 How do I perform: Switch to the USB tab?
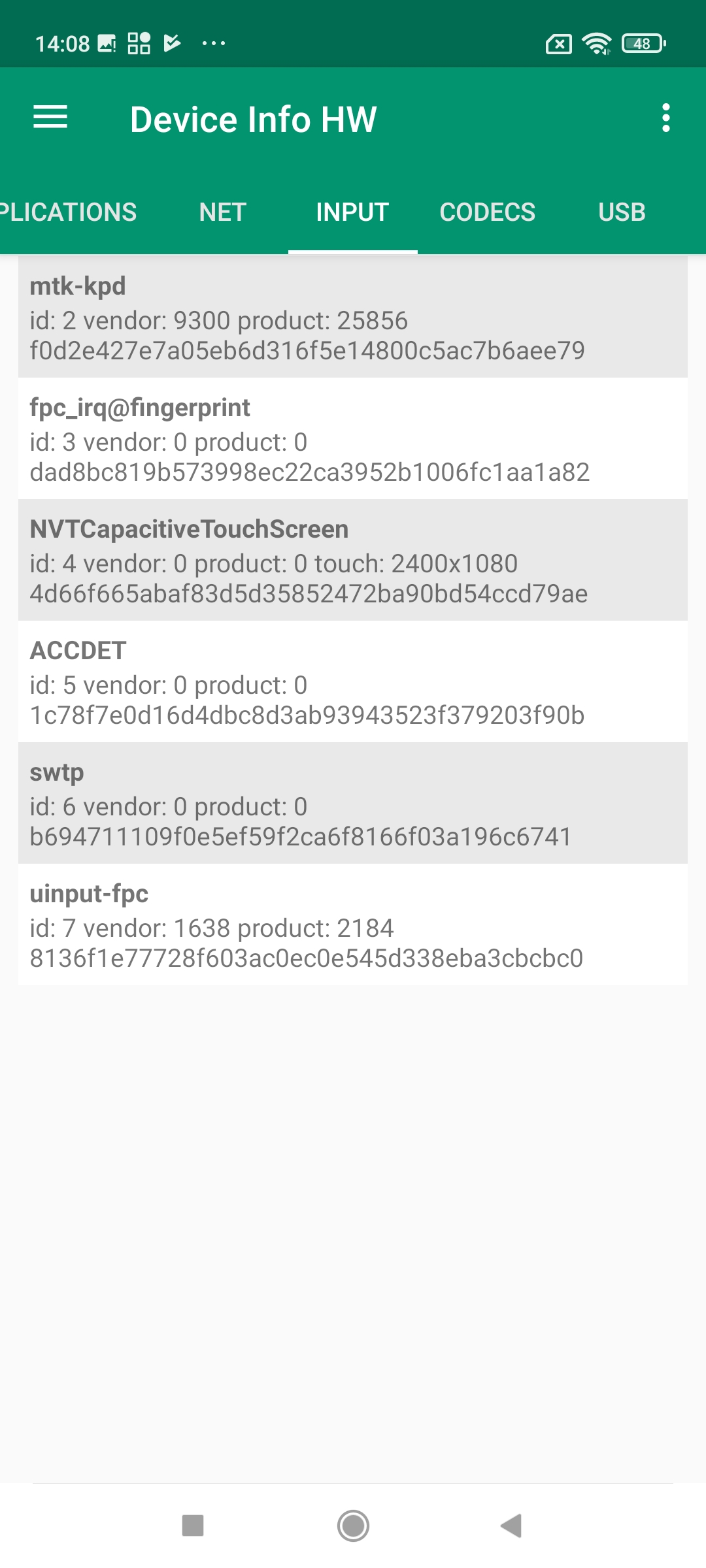pyautogui.click(x=622, y=212)
